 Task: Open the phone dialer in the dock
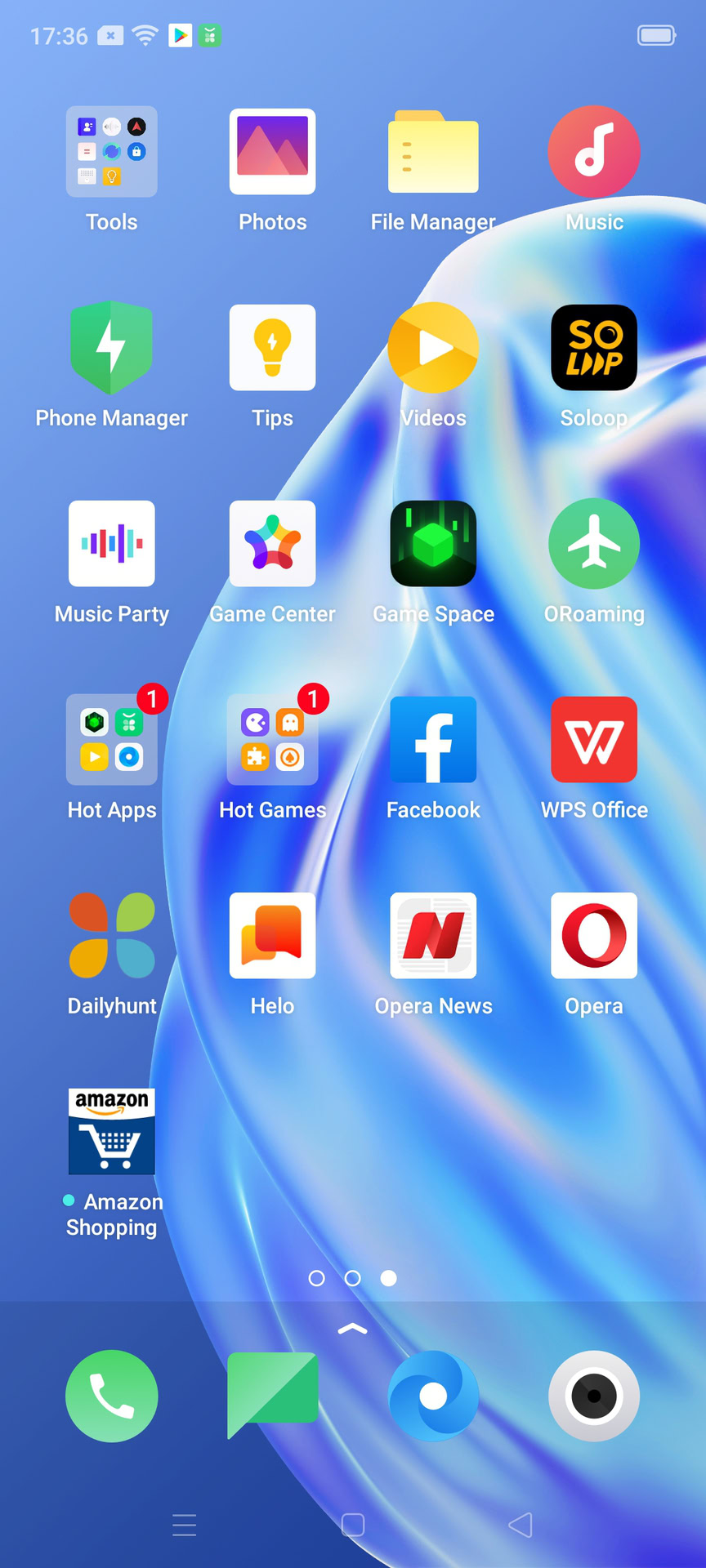click(x=112, y=1396)
